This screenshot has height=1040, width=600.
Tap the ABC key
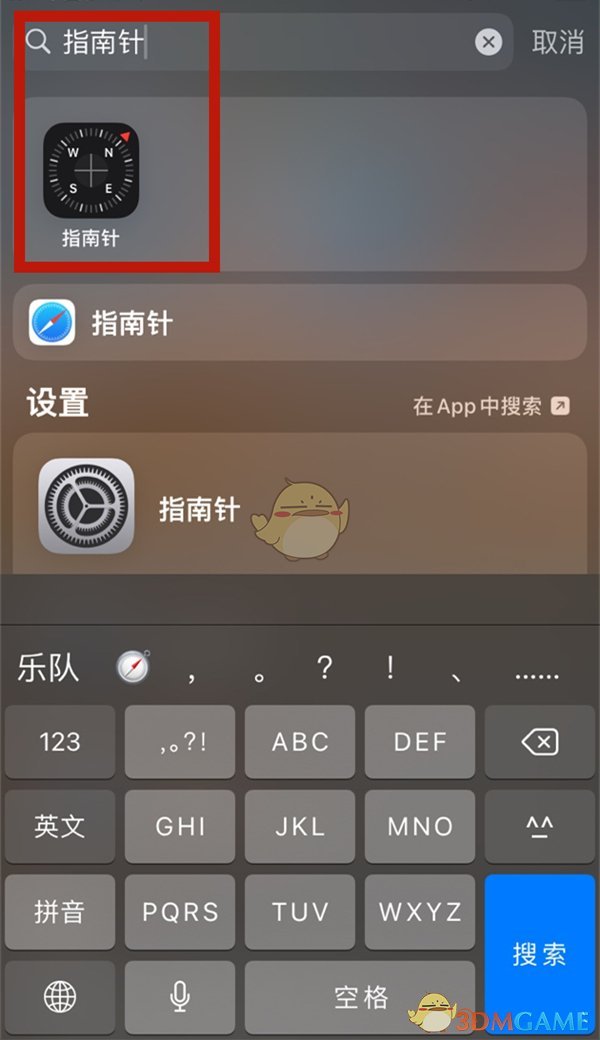pos(300,742)
